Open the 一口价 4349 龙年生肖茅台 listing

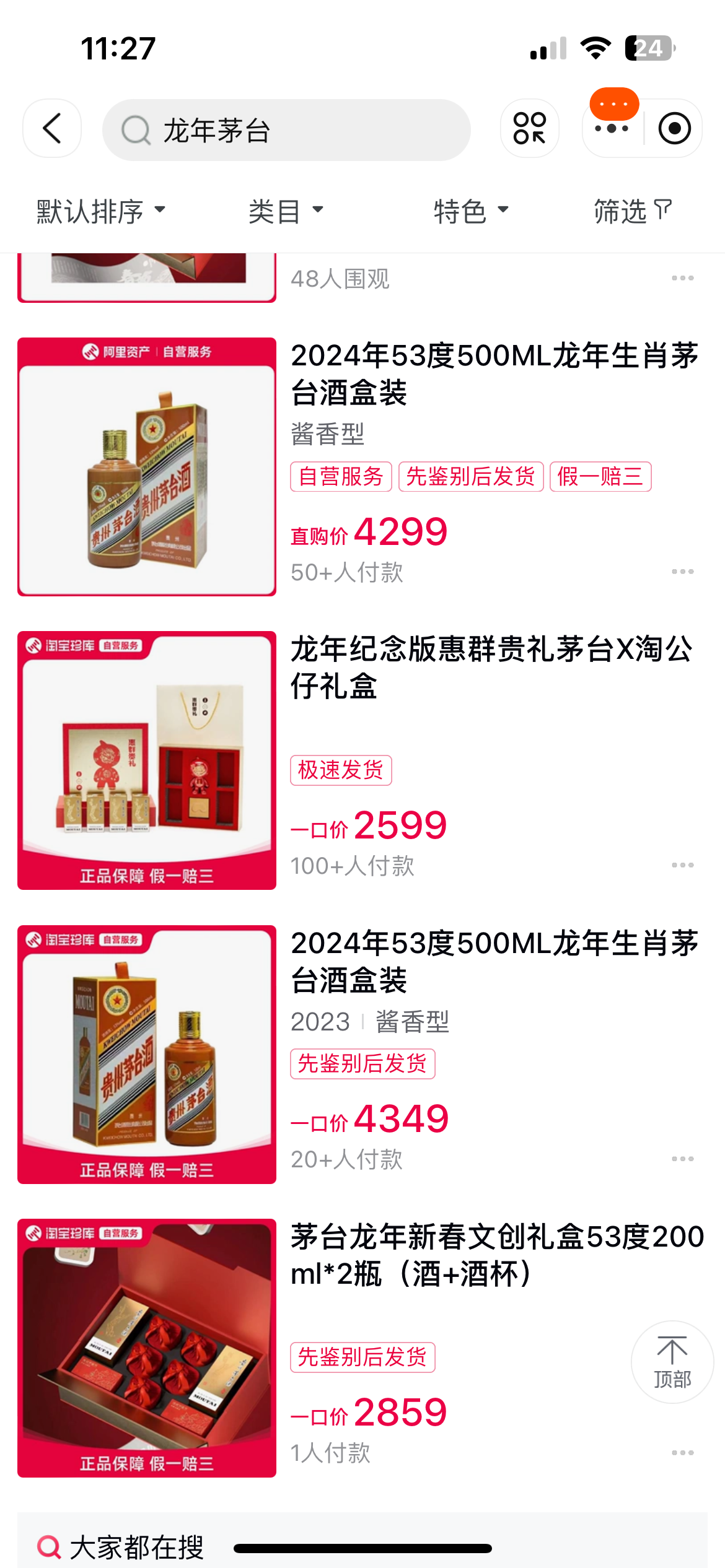[494, 961]
